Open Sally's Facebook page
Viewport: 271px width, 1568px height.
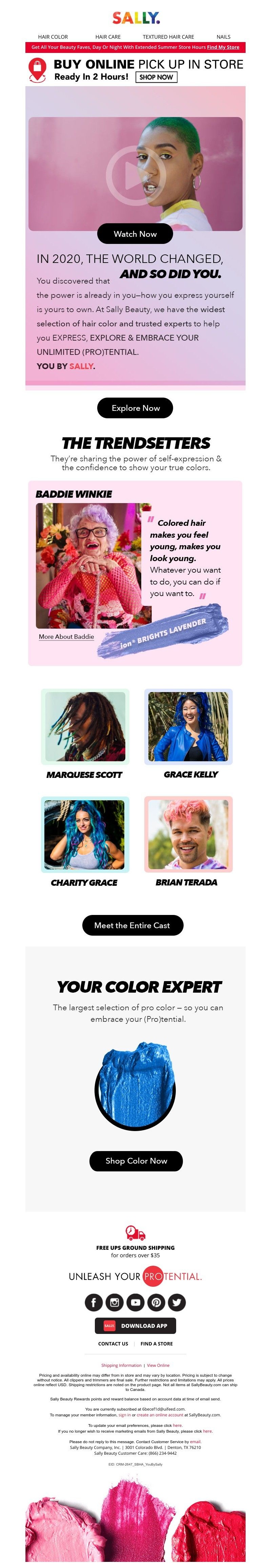coord(93,1303)
